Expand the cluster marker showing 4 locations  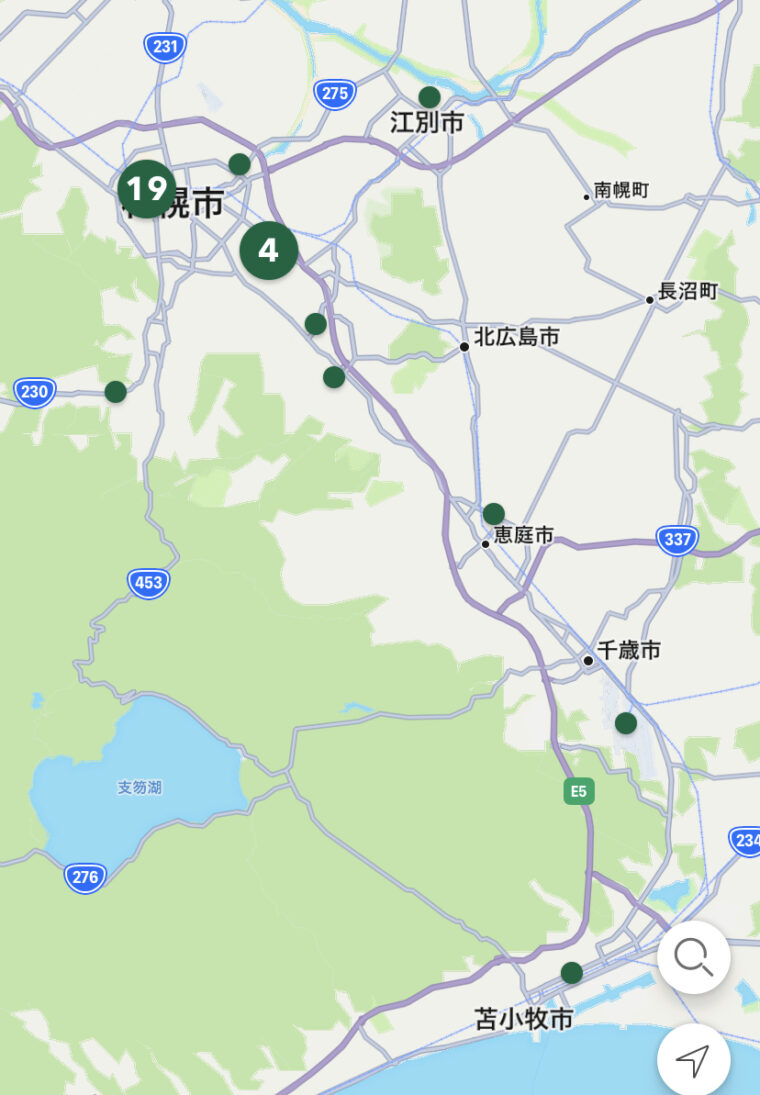click(268, 250)
